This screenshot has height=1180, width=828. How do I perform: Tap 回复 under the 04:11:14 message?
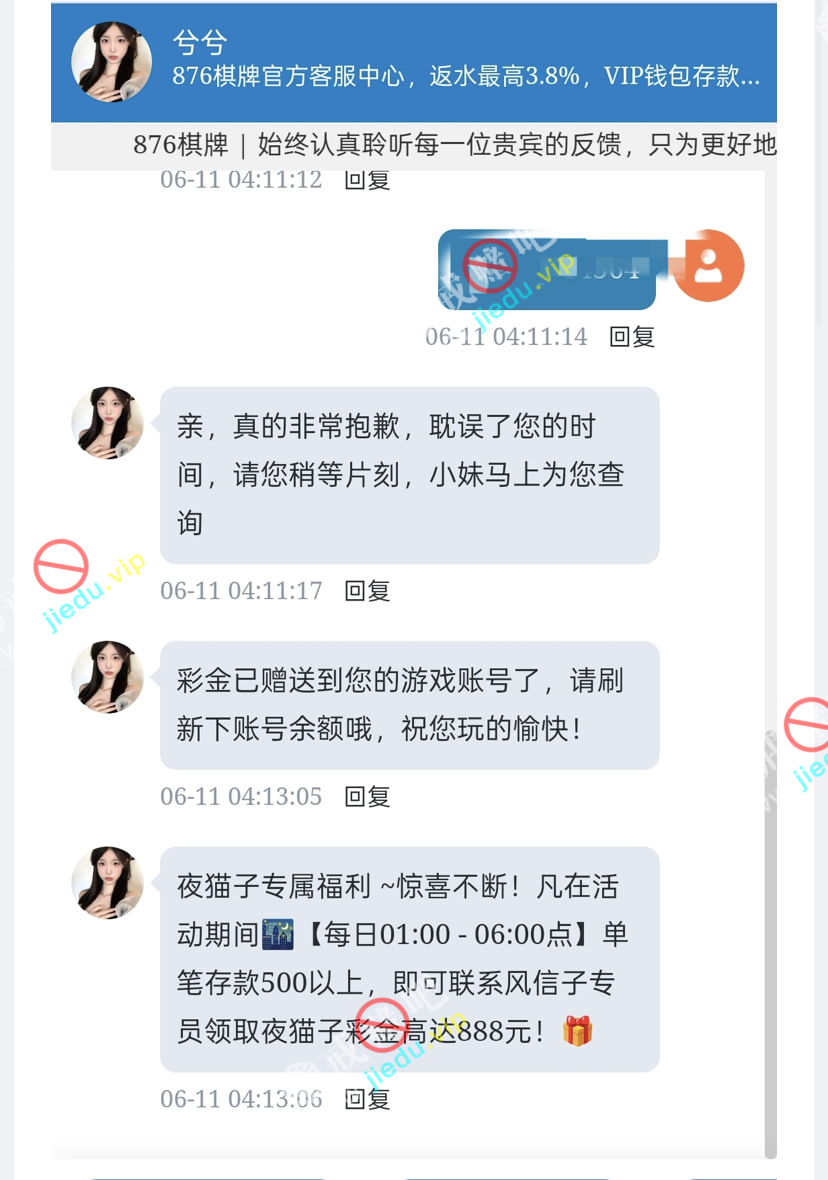[632, 337]
